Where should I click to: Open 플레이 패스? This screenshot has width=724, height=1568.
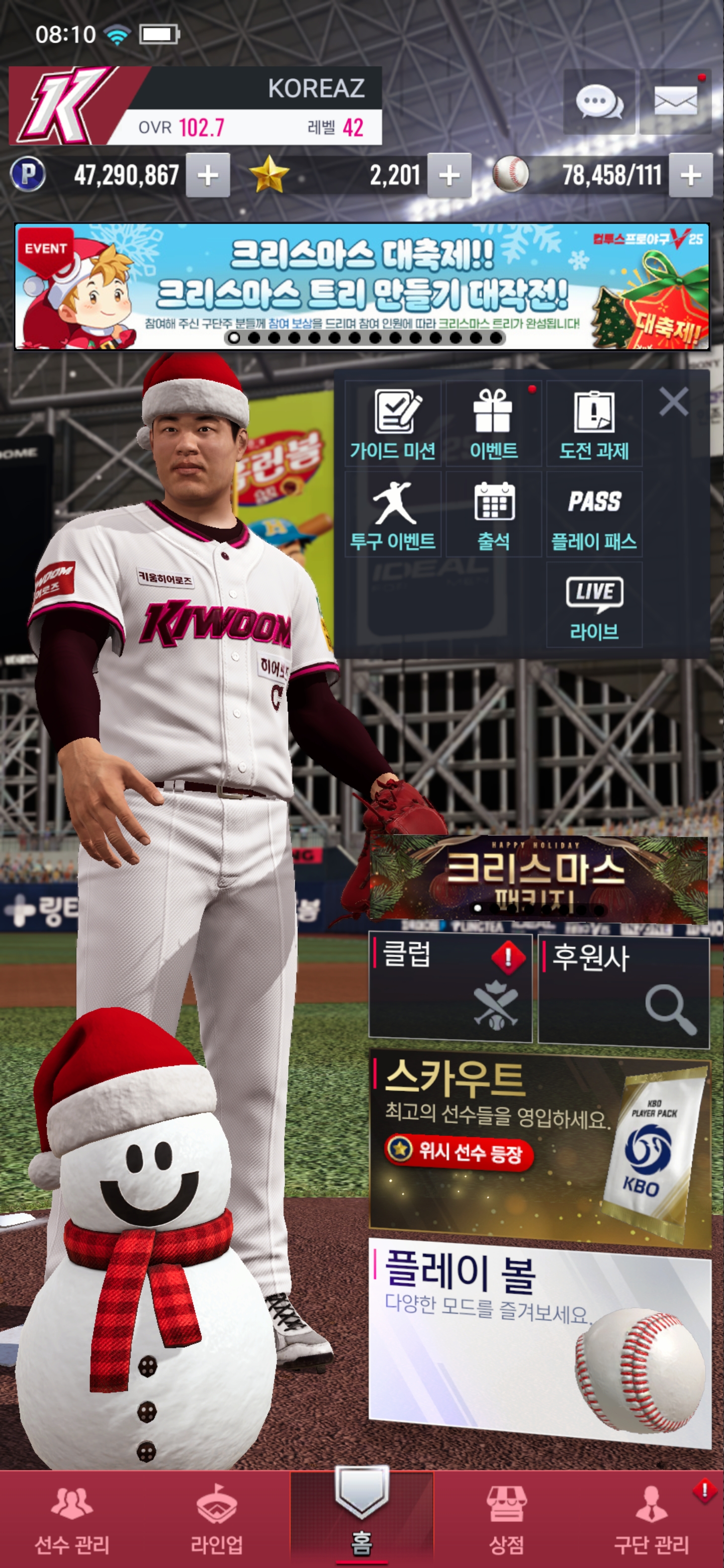point(594,514)
